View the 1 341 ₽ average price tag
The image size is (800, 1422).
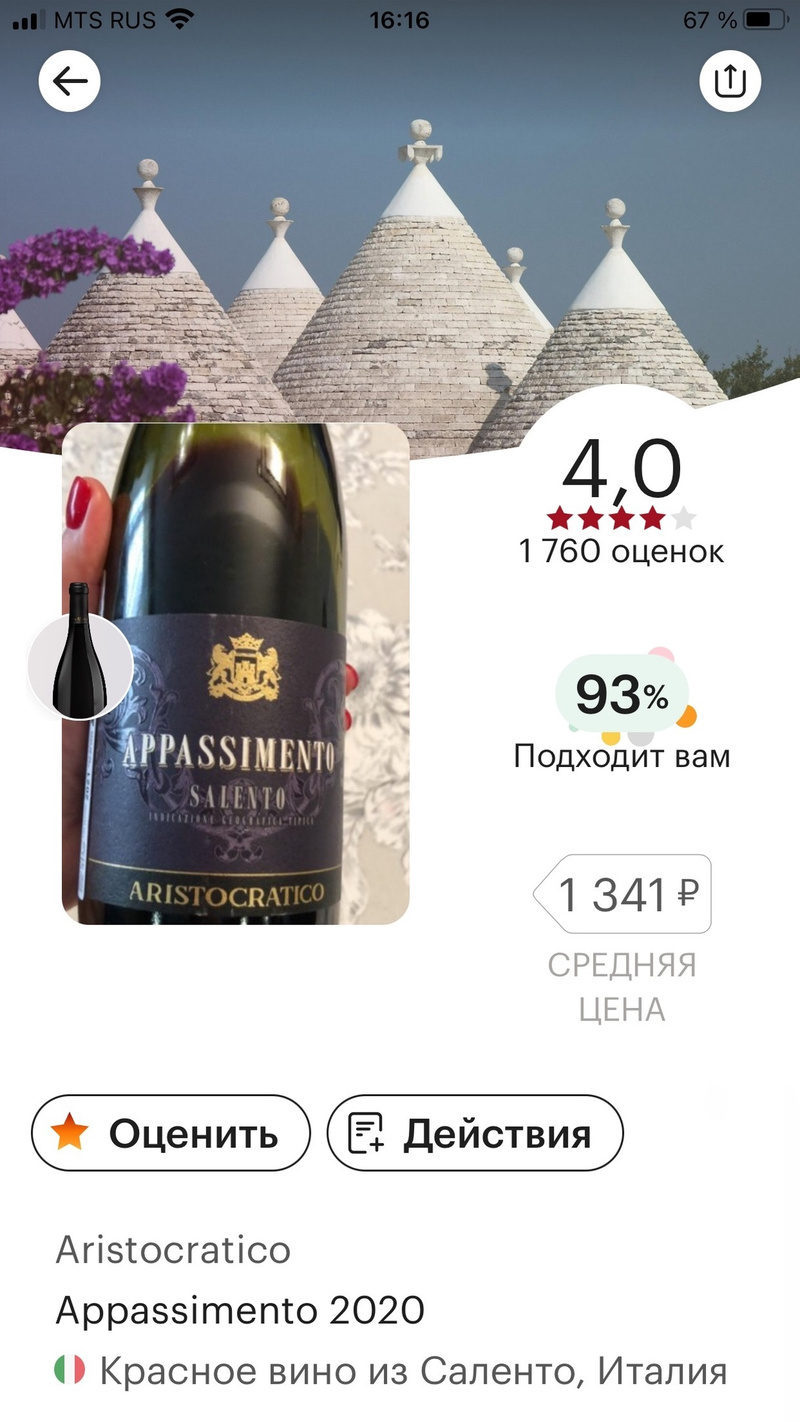623,894
